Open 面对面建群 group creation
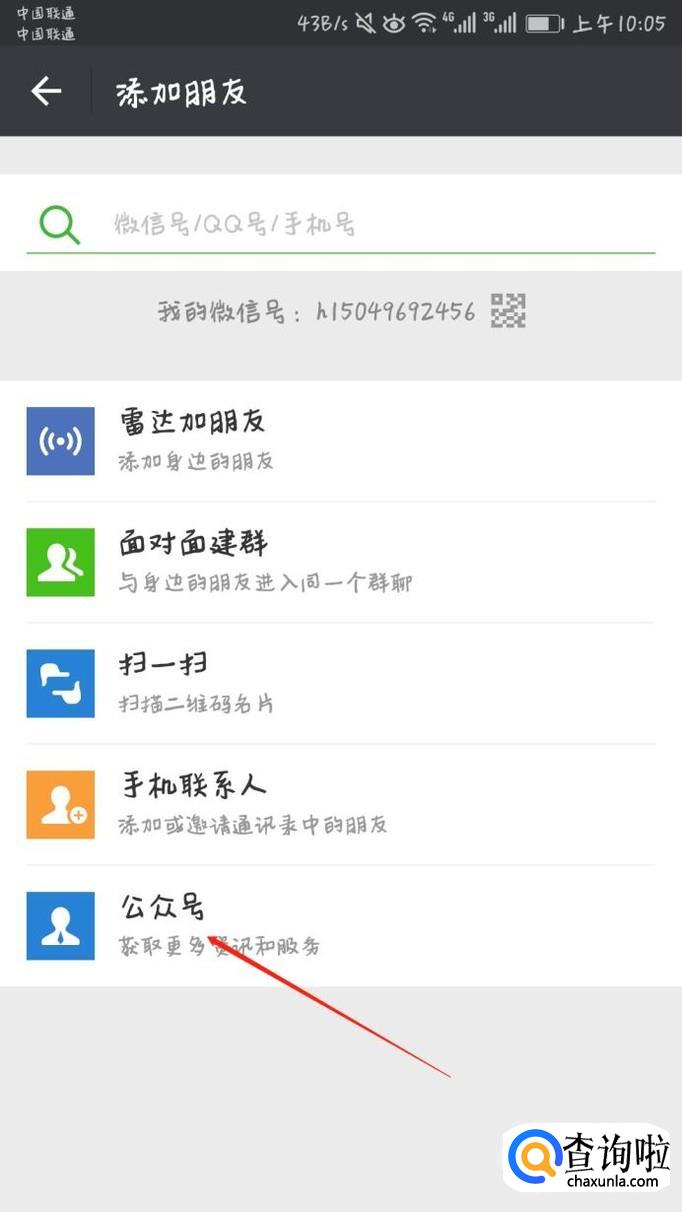The height and width of the screenshot is (1212, 682). [340, 562]
